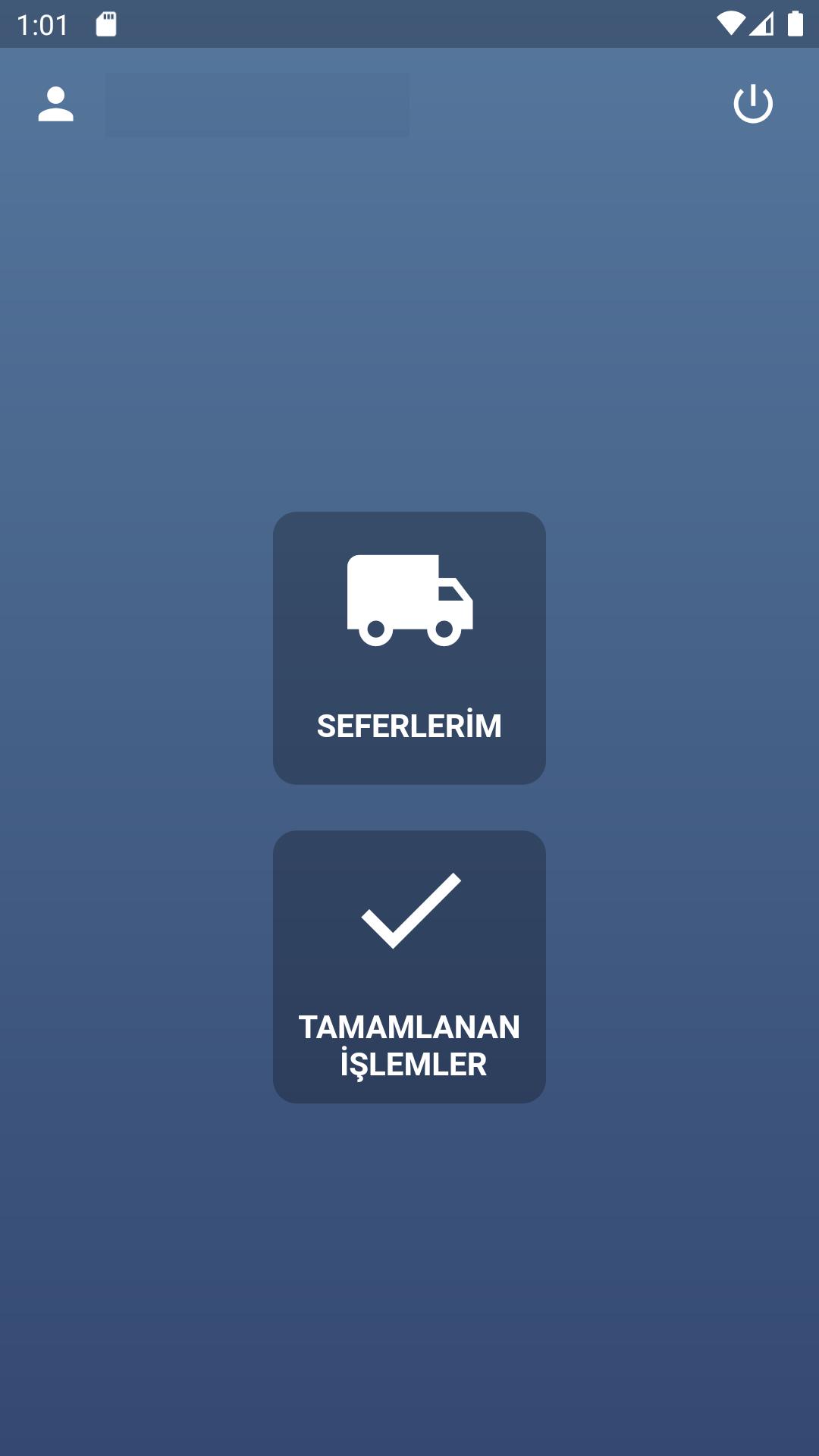Open the user profile icon

click(56, 105)
